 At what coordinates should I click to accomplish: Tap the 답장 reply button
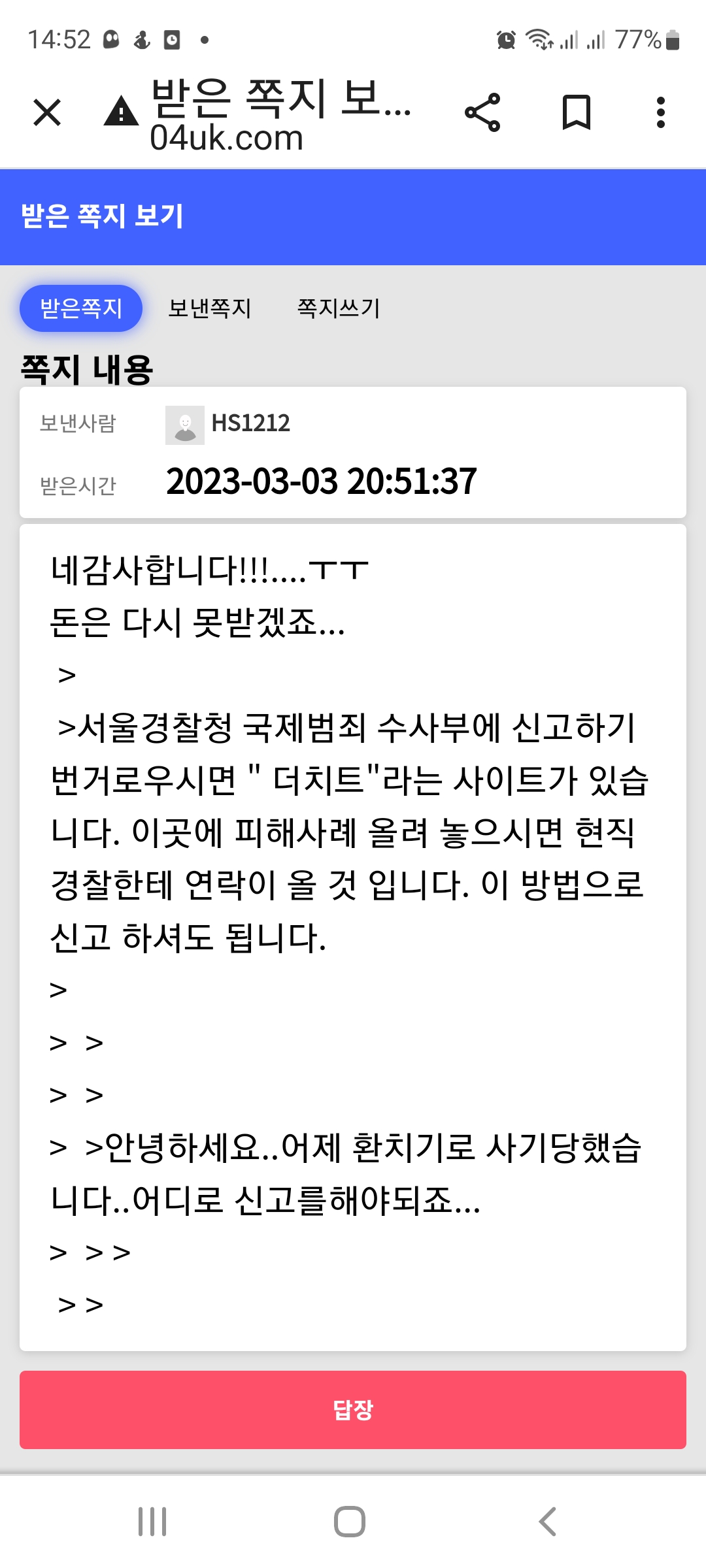pos(353,1410)
